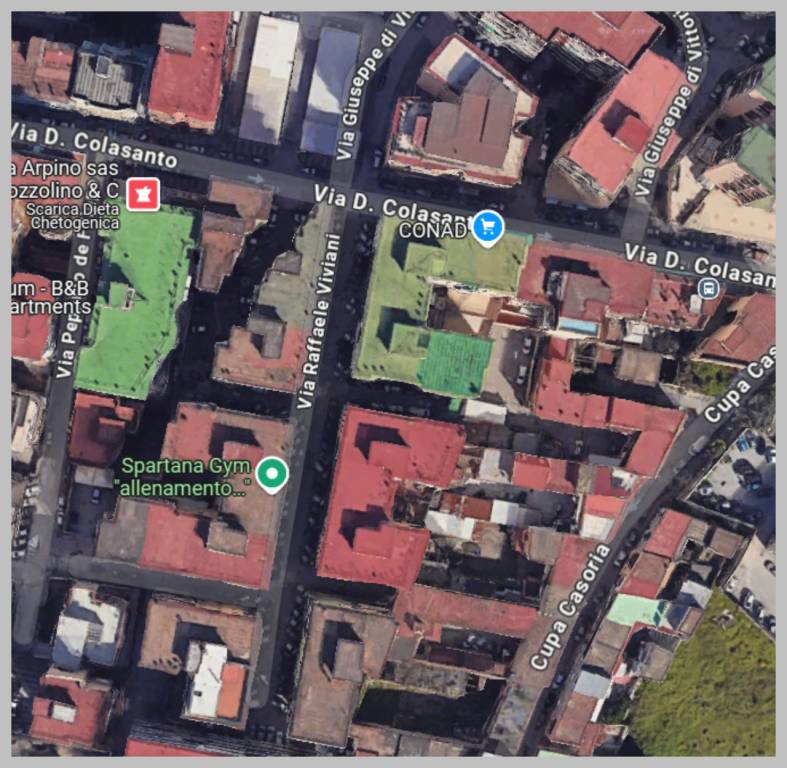Open the CONAD supermarket marker
Viewport: 787px width, 768px height.
point(487,226)
